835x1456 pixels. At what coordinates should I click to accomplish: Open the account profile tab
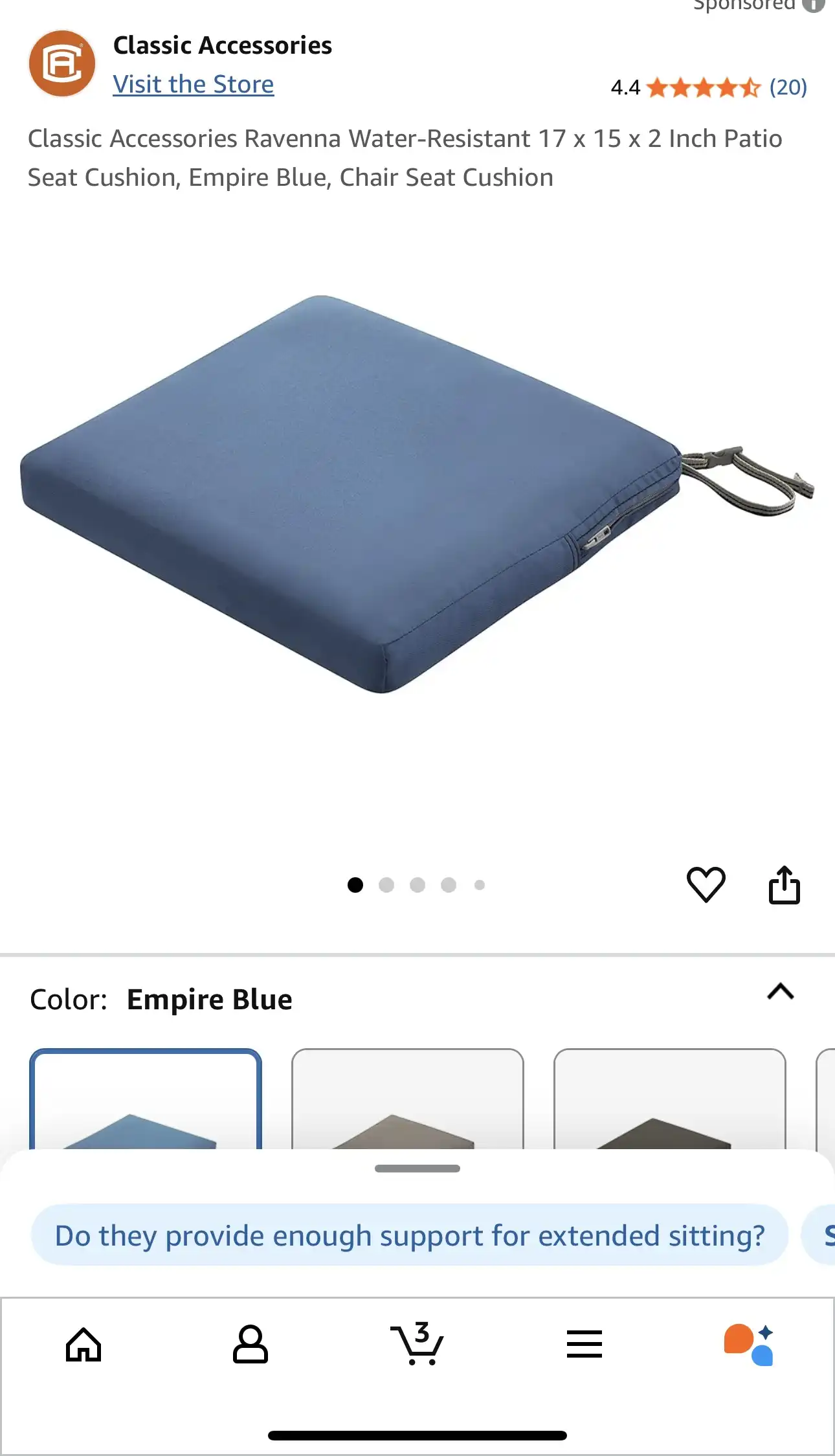251,1345
